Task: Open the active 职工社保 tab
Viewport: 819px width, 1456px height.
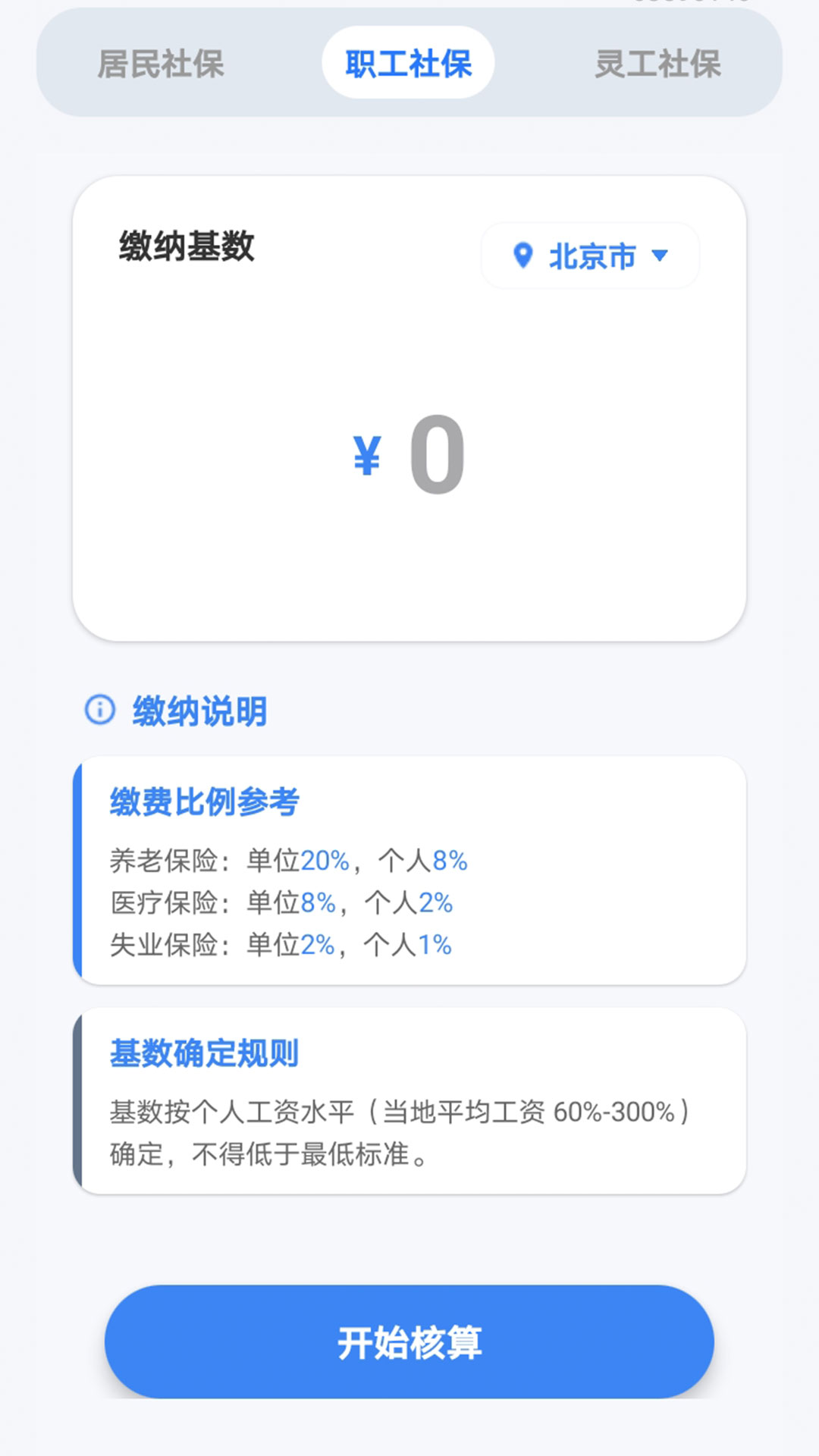Action: pos(409,65)
